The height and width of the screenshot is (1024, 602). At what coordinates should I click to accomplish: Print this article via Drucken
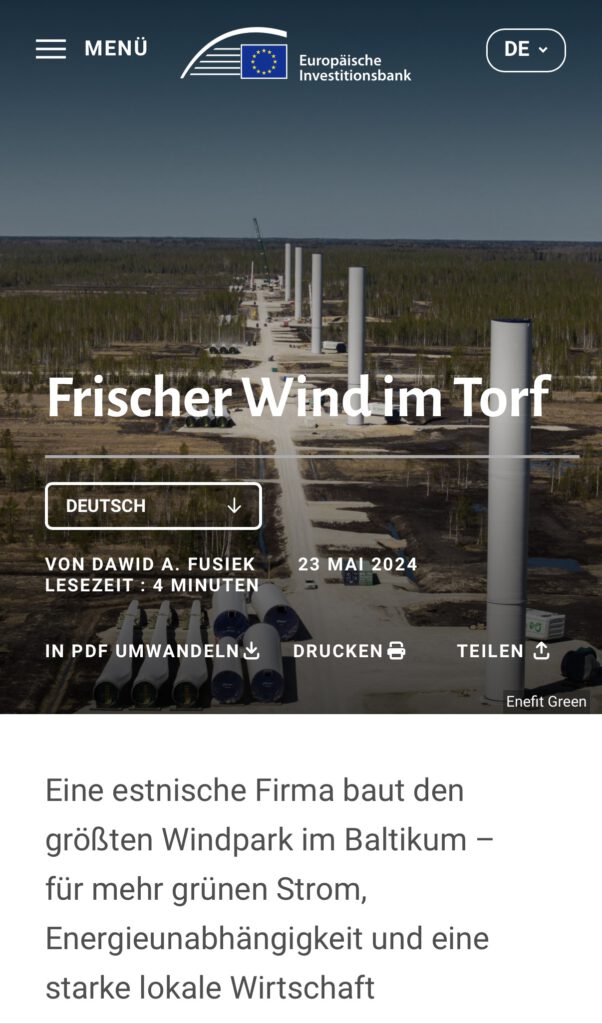click(348, 651)
